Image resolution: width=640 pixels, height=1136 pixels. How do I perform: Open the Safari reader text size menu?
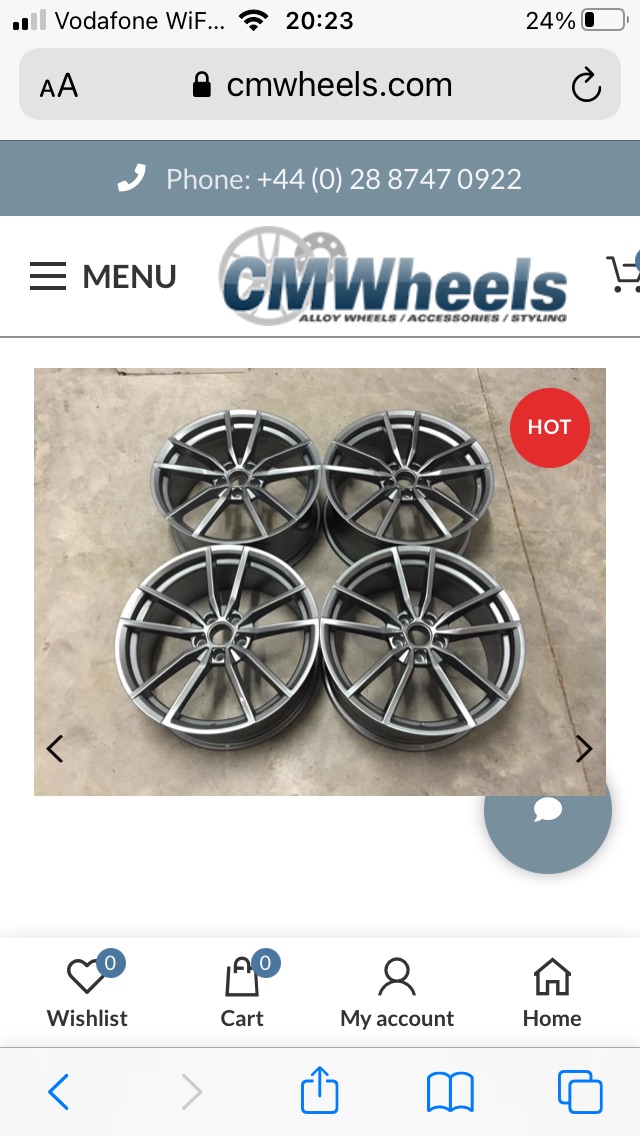click(x=59, y=86)
